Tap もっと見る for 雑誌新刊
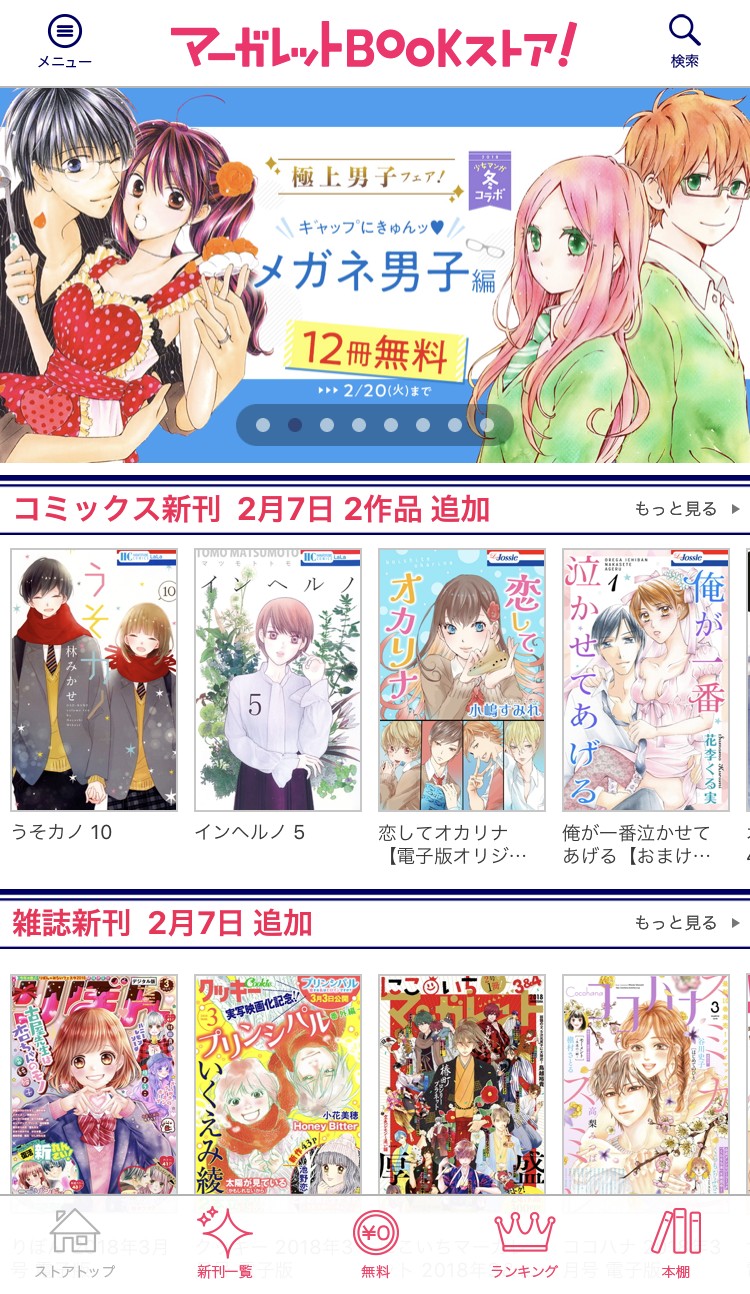 687,922
